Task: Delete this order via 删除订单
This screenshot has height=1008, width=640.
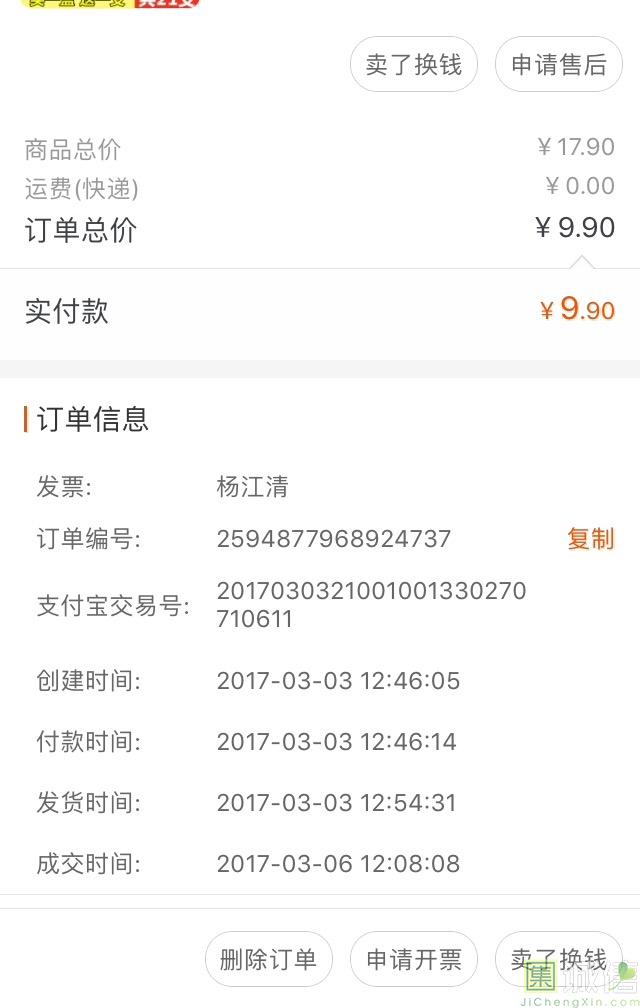Action: point(268,960)
